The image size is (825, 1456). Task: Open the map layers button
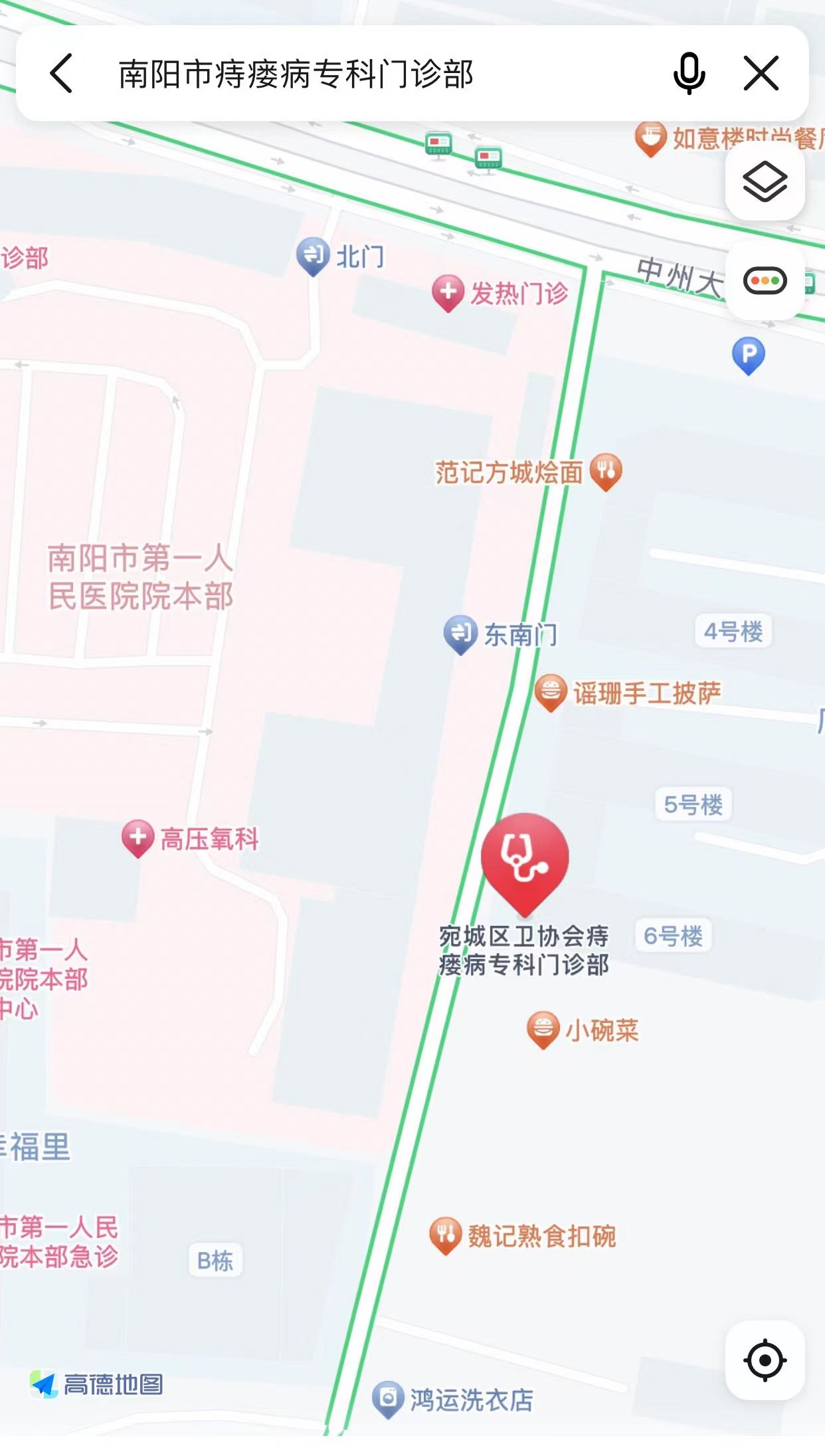click(x=765, y=181)
